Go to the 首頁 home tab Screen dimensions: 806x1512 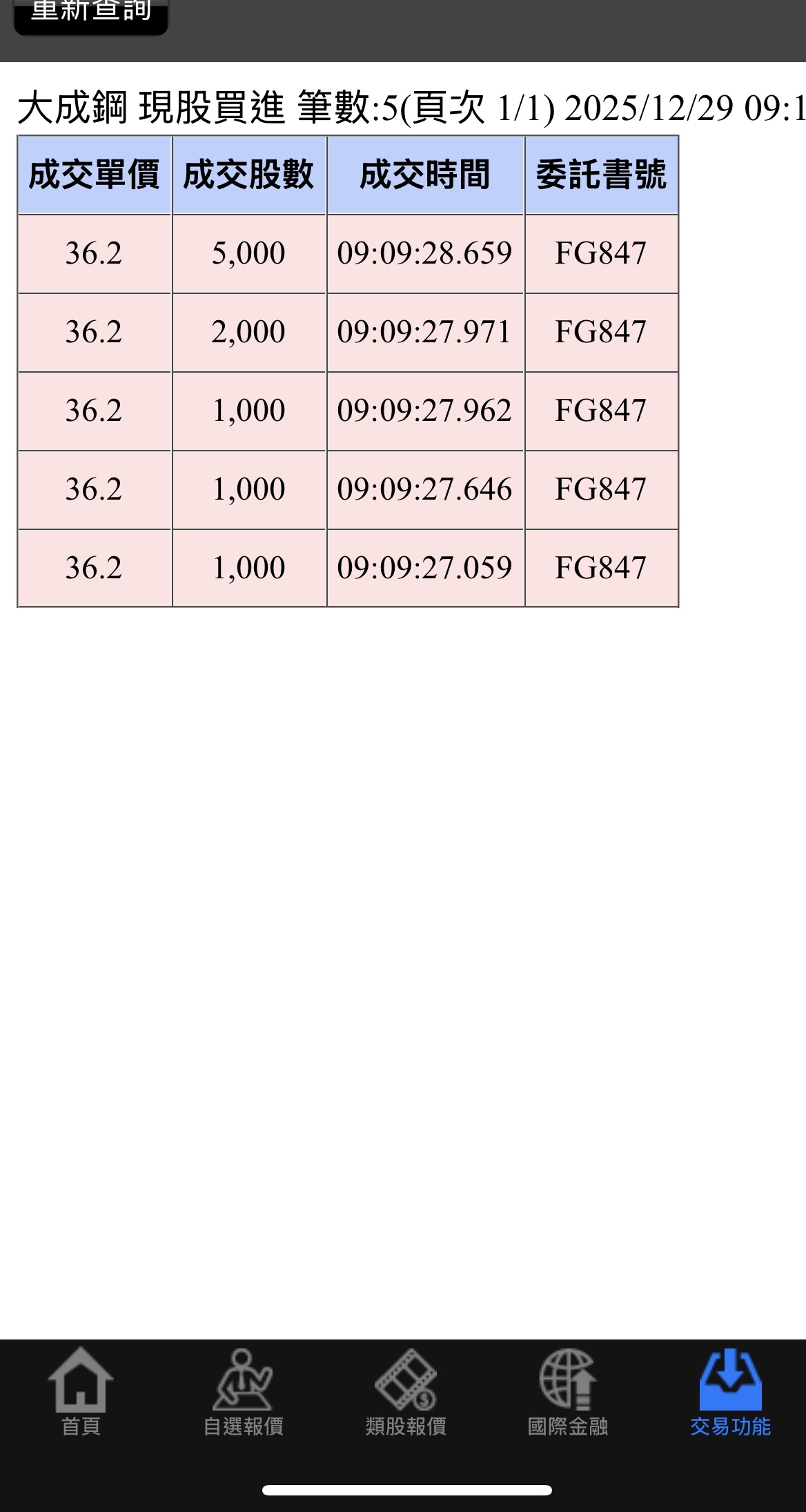[x=81, y=1393]
